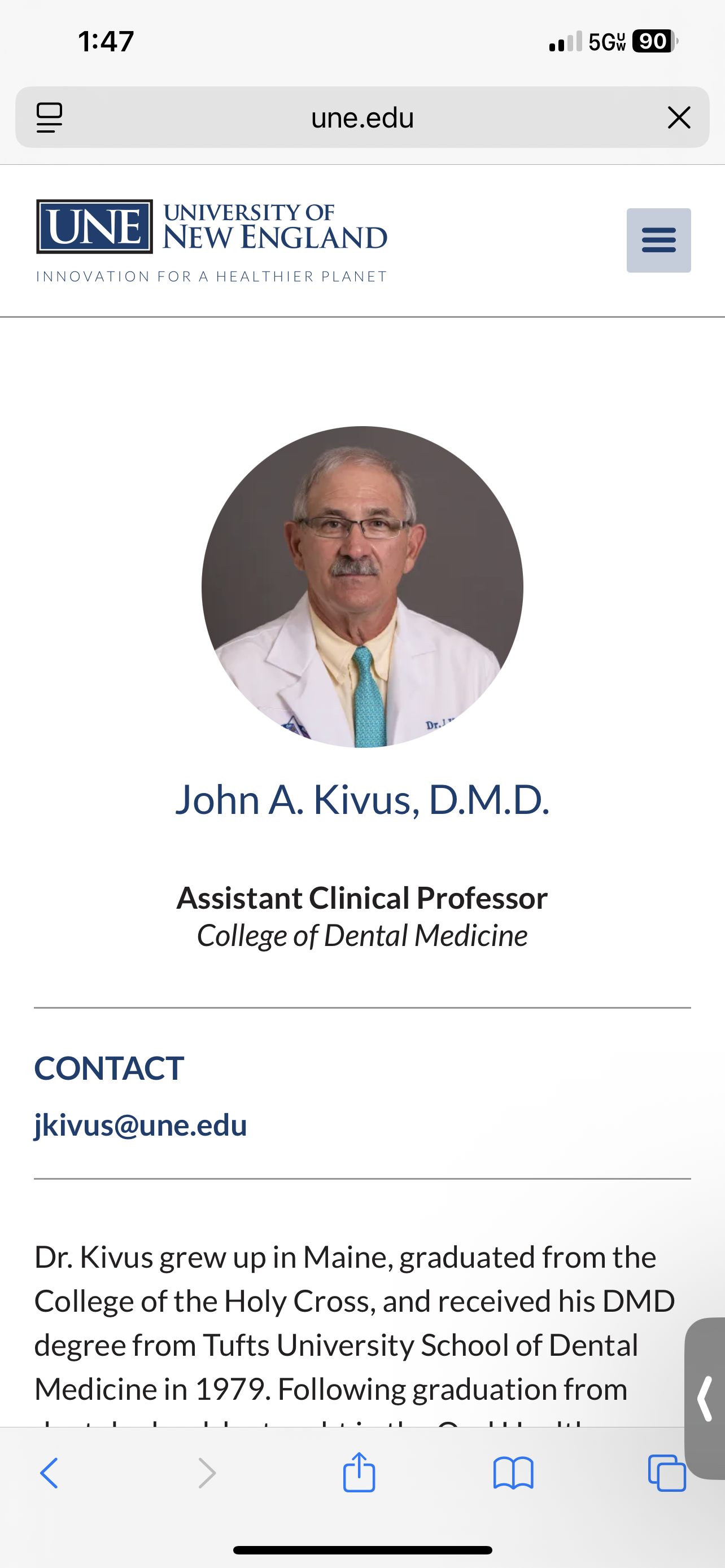Open the page format options icon
725x1568 pixels.
click(49, 117)
